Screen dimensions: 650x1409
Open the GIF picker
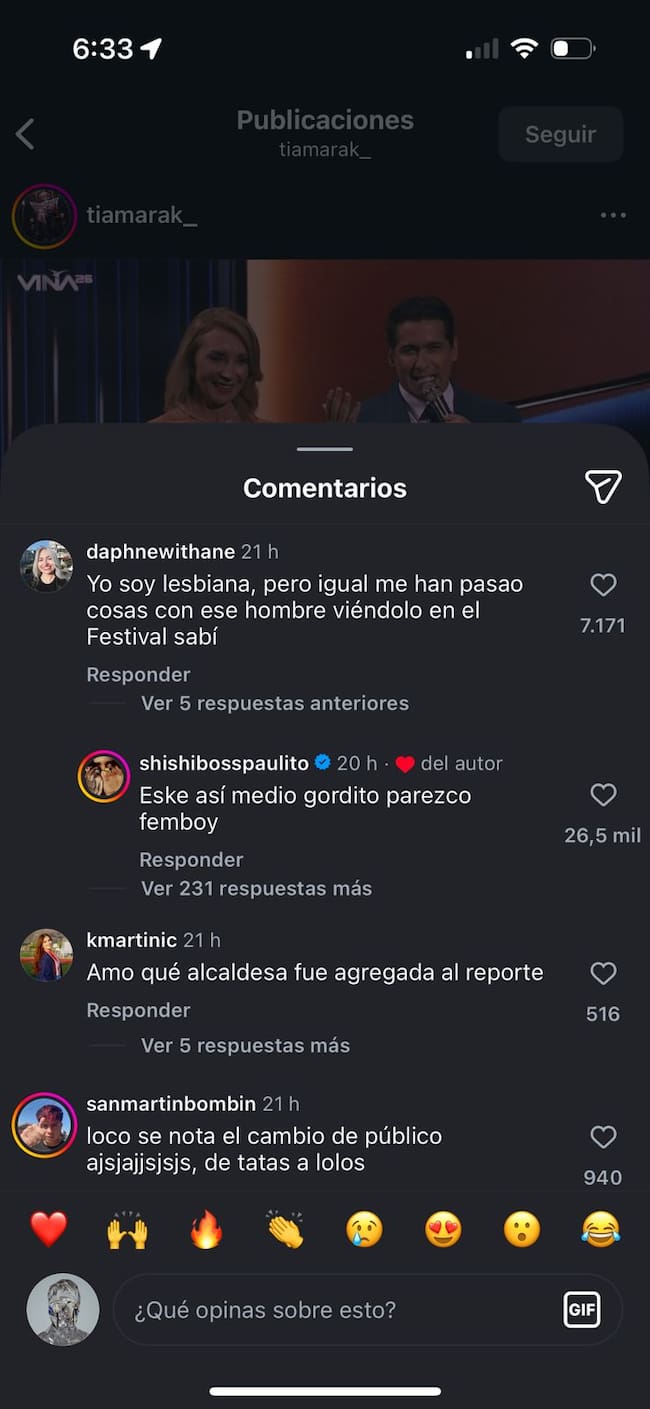pyautogui.click(x=582, y=1310)
